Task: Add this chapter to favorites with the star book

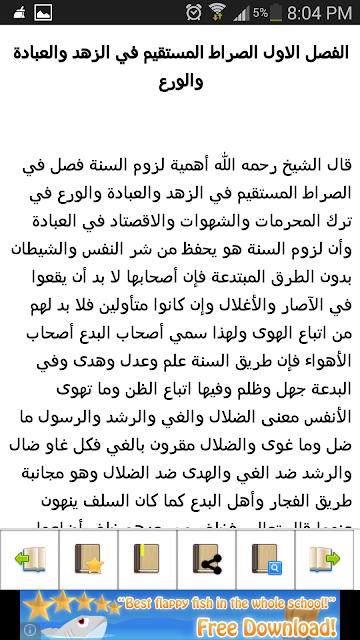Action: [89, 559]
